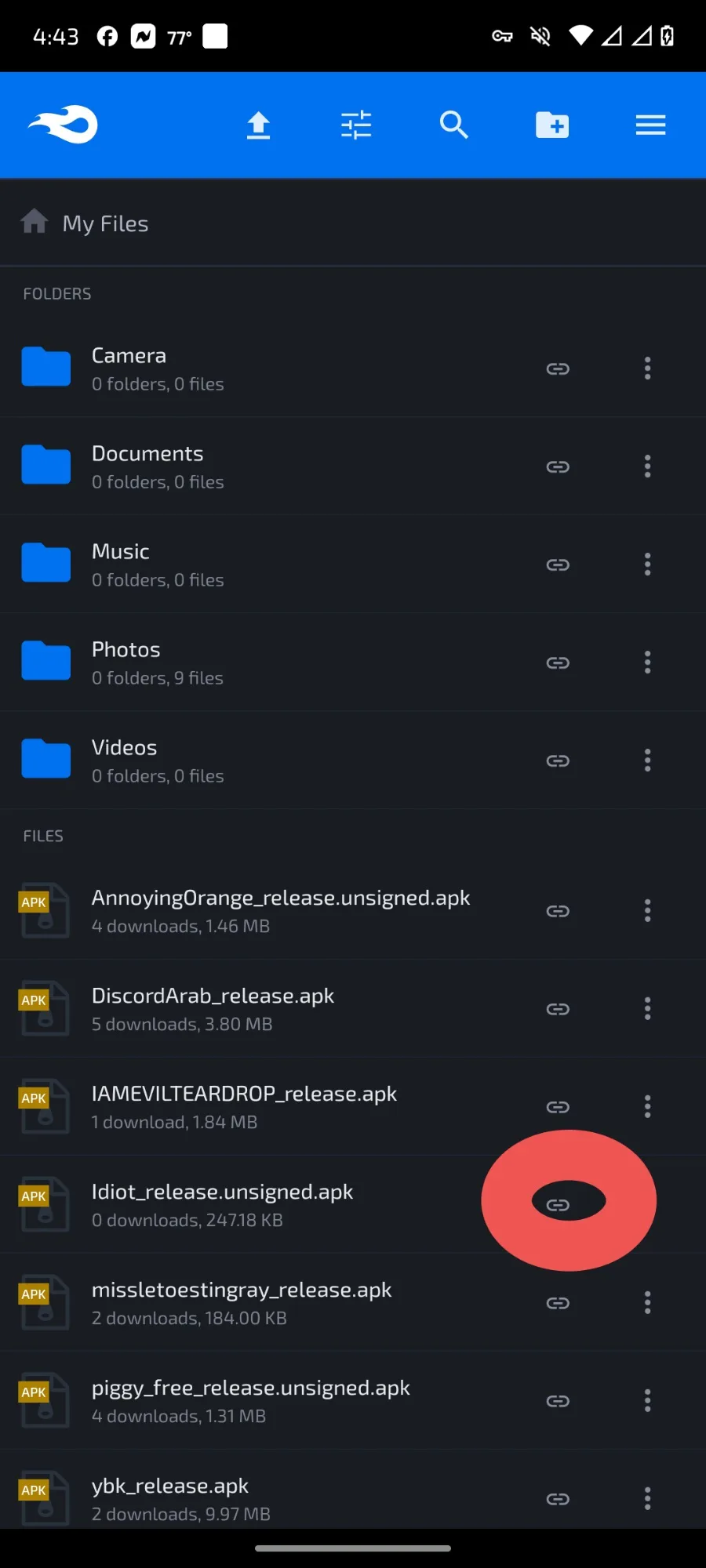The height and width of the screenshot is (1568, 706).
Task: Get share link for Idiot_release.unsigned.apk
Action: tap(558, 1205)
